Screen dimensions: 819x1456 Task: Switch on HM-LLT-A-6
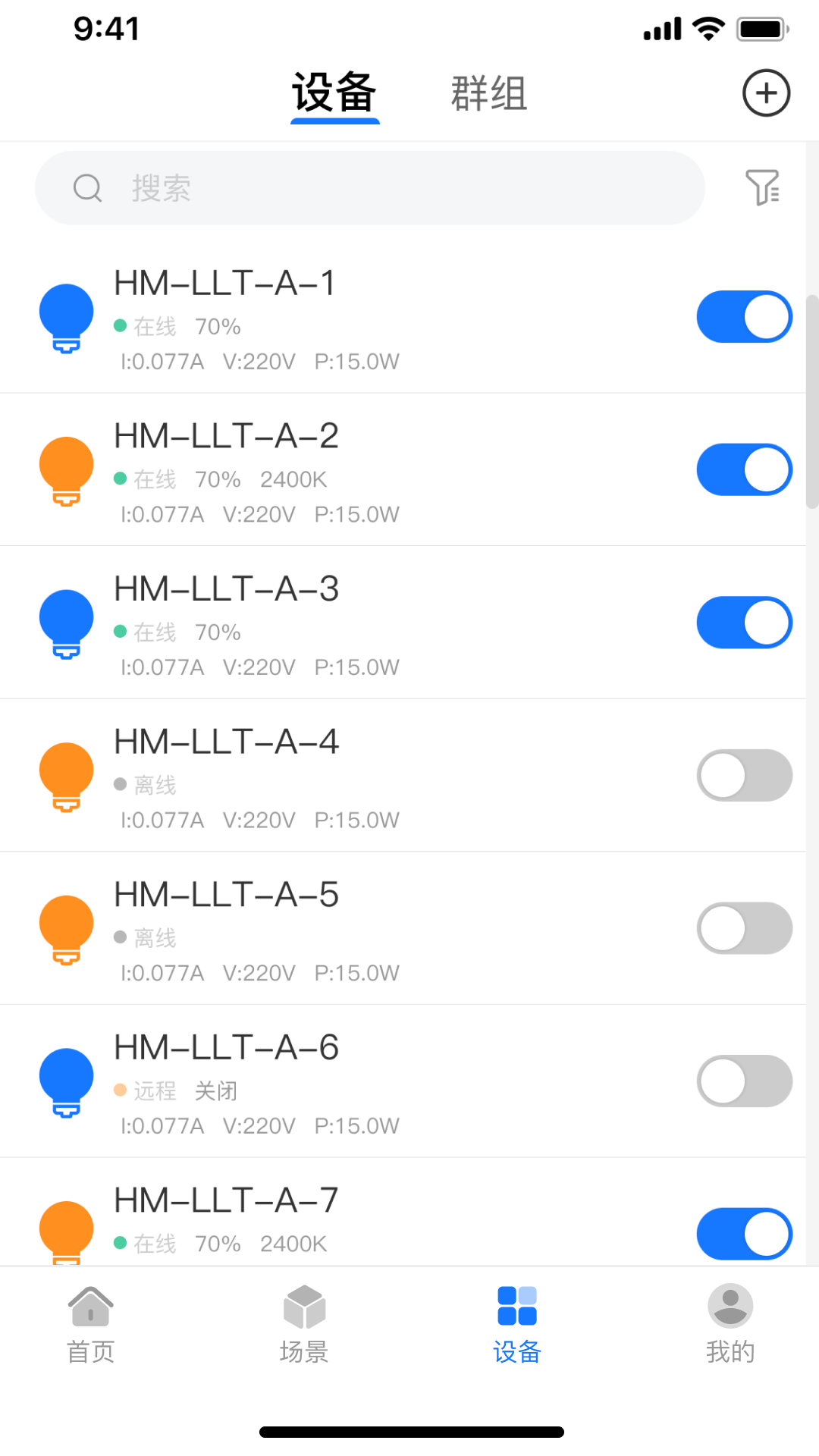click(744, 1081)
